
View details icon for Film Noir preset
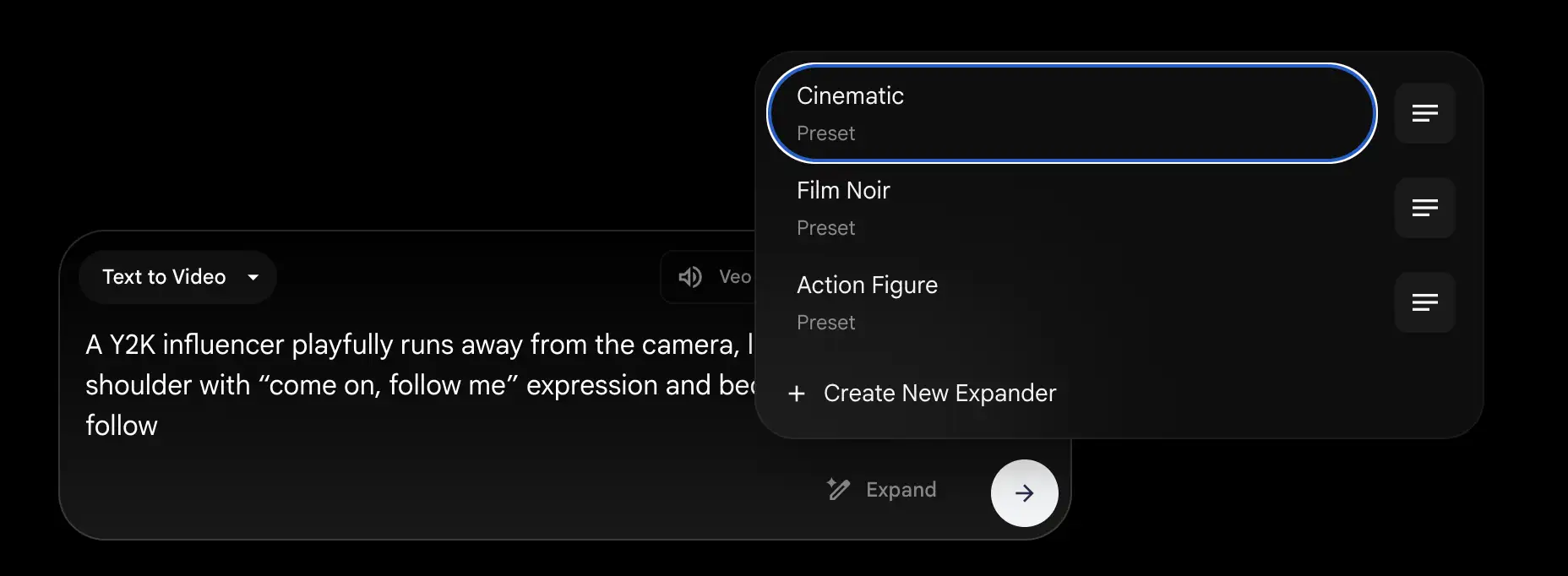[1424, 208]
